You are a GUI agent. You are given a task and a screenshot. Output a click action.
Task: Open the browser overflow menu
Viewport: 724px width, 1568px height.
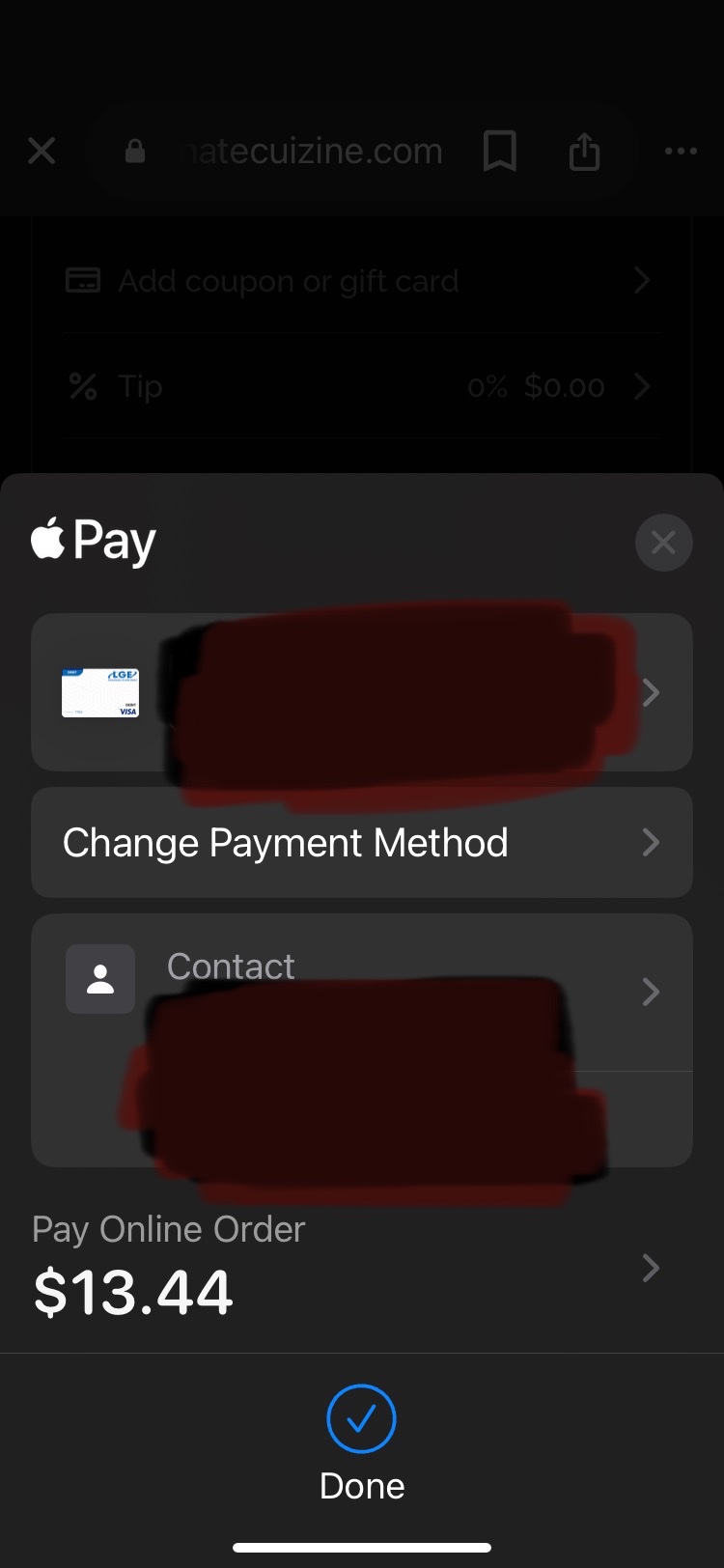(x=681, y=151)
